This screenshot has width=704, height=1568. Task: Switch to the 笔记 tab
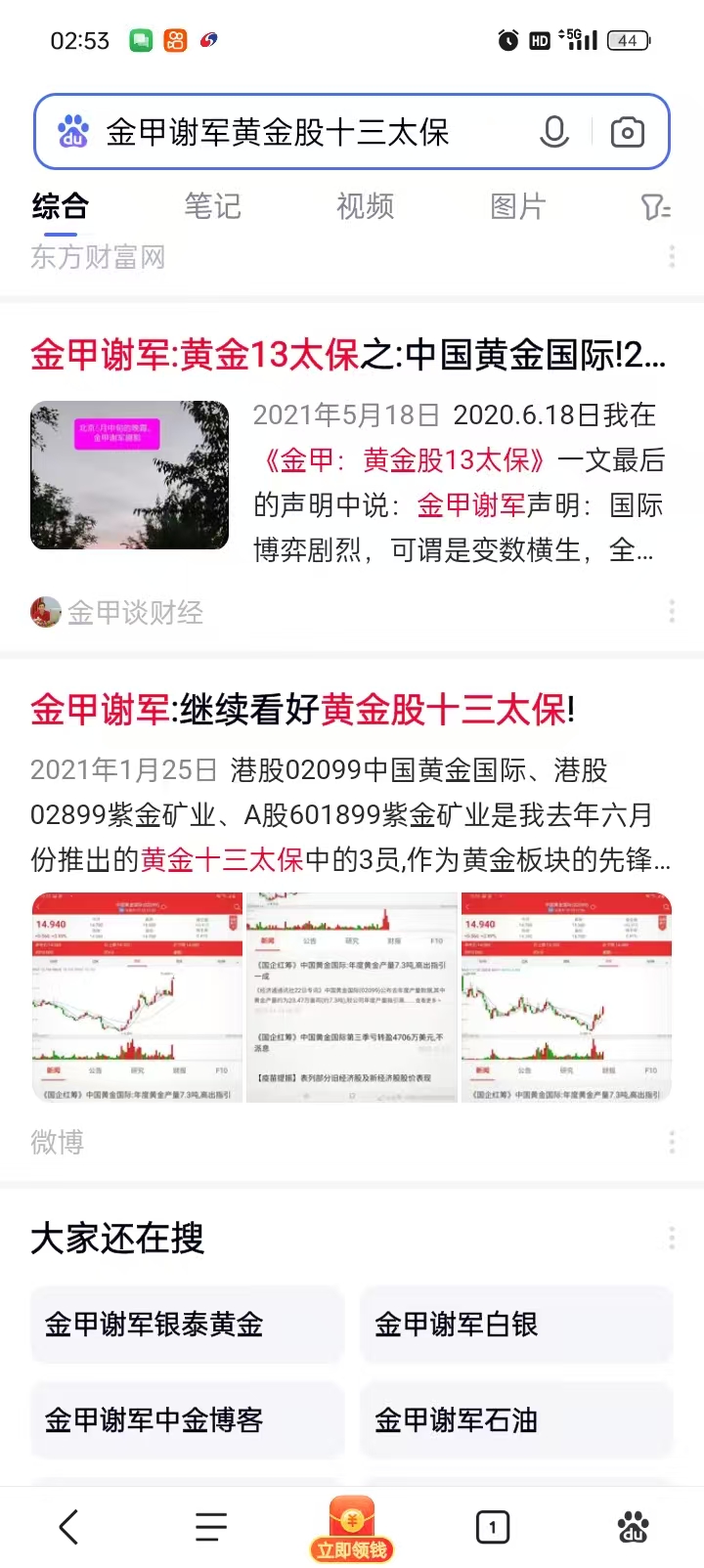coord(212,206)
